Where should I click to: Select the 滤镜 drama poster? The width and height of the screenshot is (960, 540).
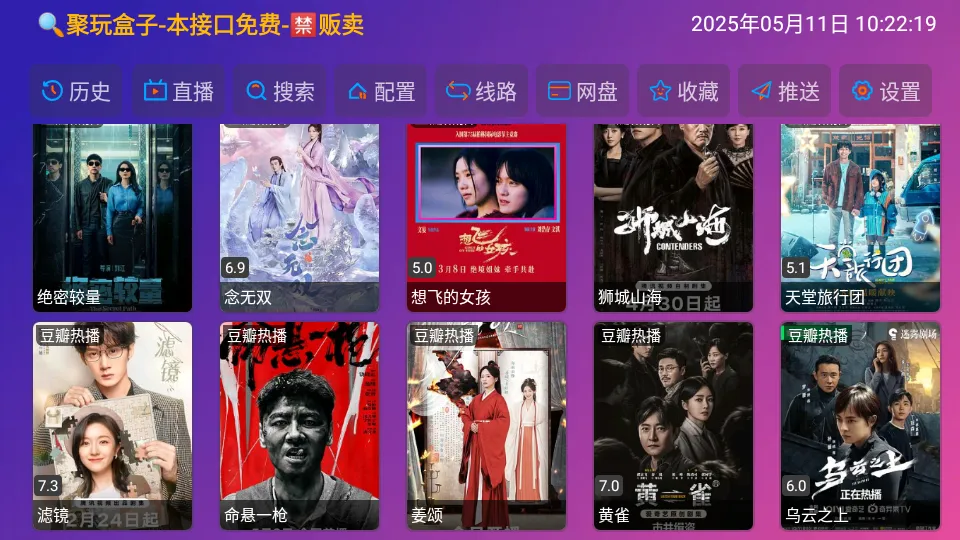(x=112, y=425)
